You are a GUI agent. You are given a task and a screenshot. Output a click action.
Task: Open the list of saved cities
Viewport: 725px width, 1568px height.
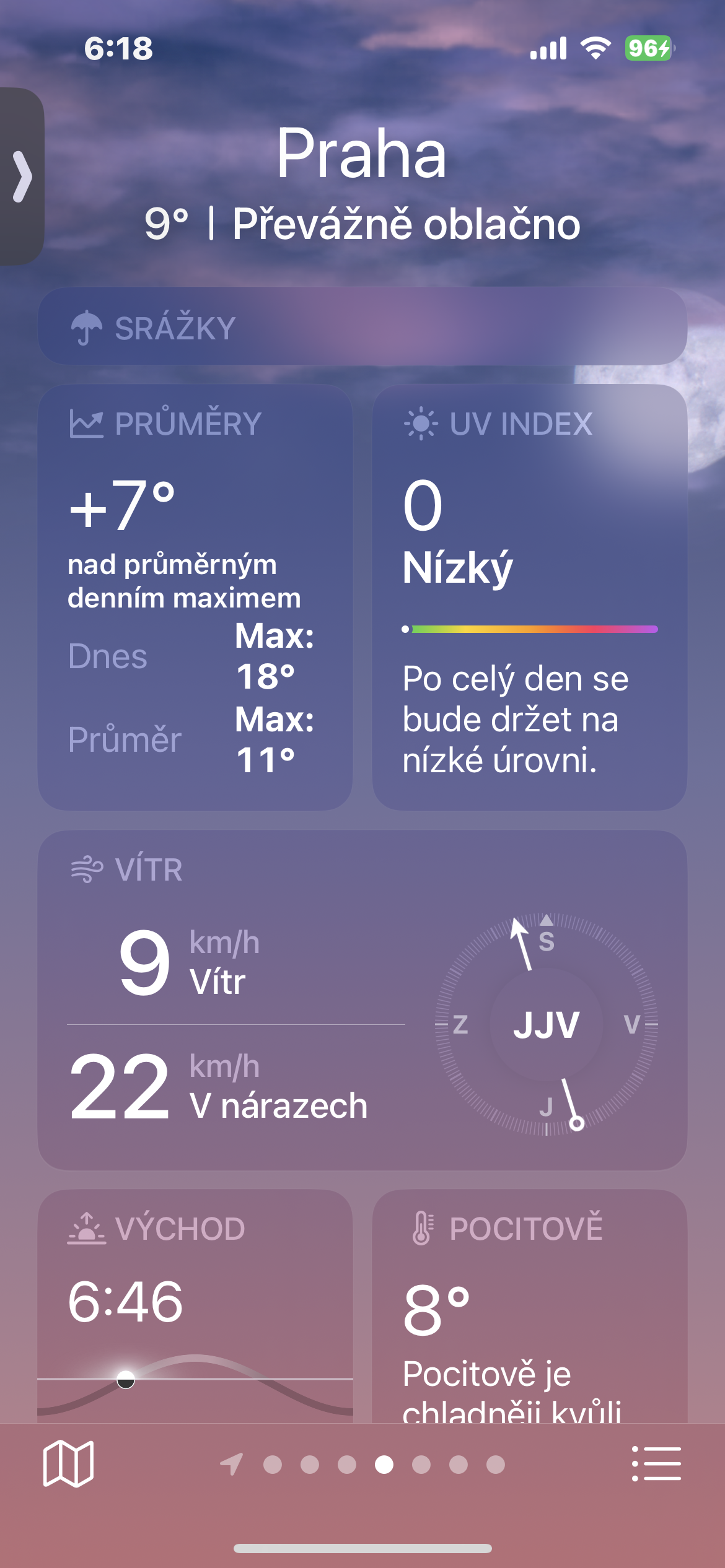tap(656, 1464)
